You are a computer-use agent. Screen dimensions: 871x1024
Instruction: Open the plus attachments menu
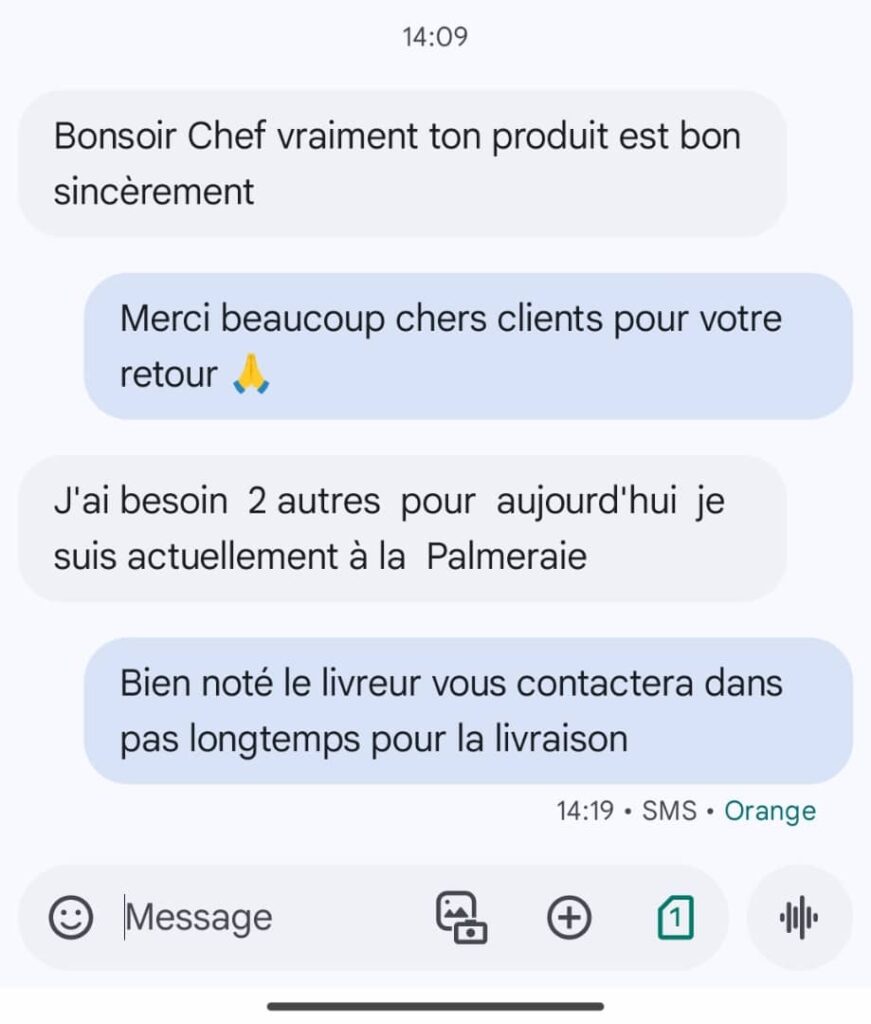[569, 917]
